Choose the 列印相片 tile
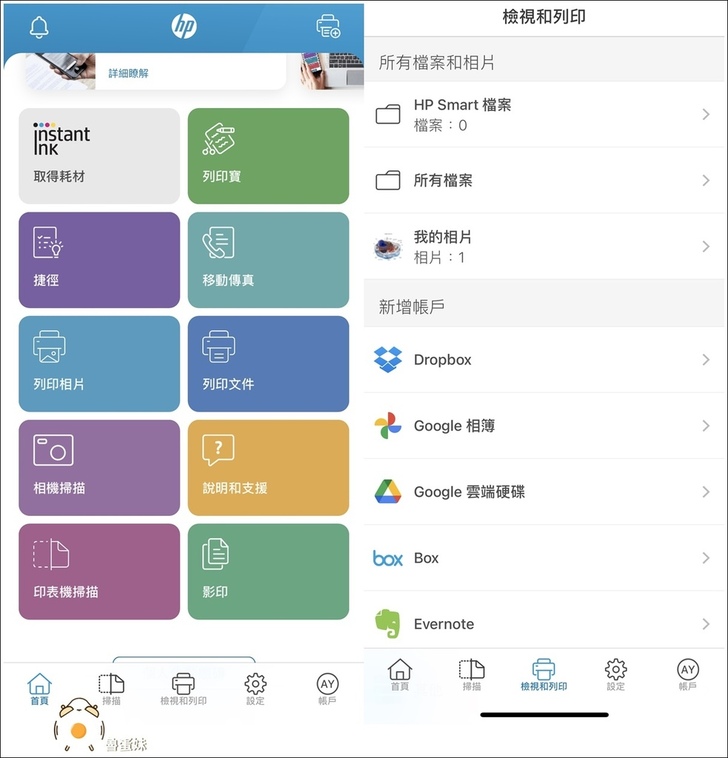 [99, 363]
